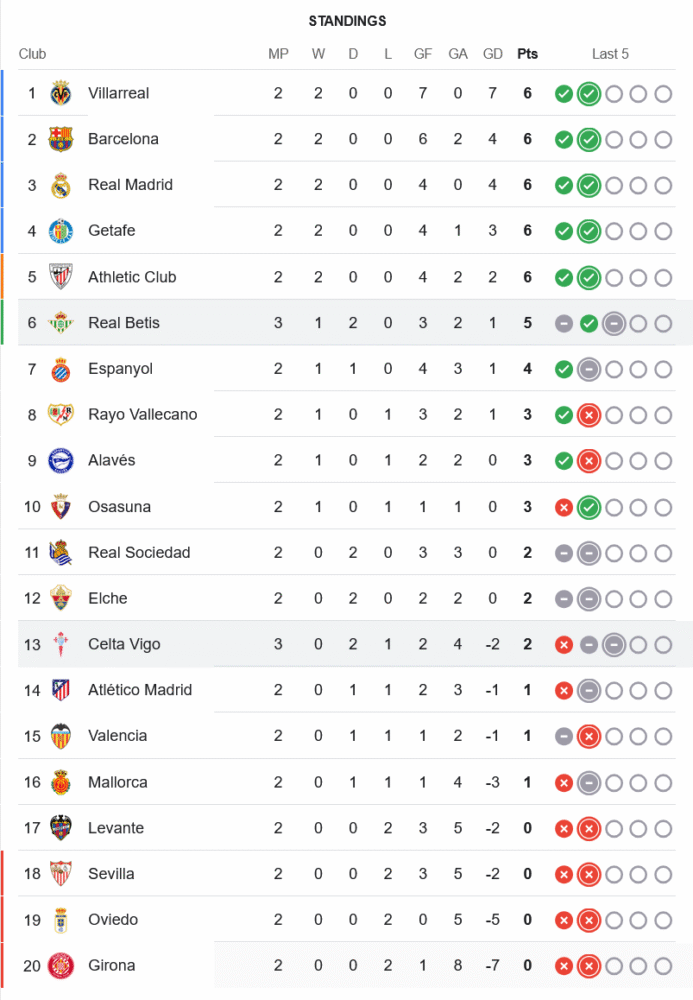Open the Real Betis row

pyautogui.click(x=124, y=323)
